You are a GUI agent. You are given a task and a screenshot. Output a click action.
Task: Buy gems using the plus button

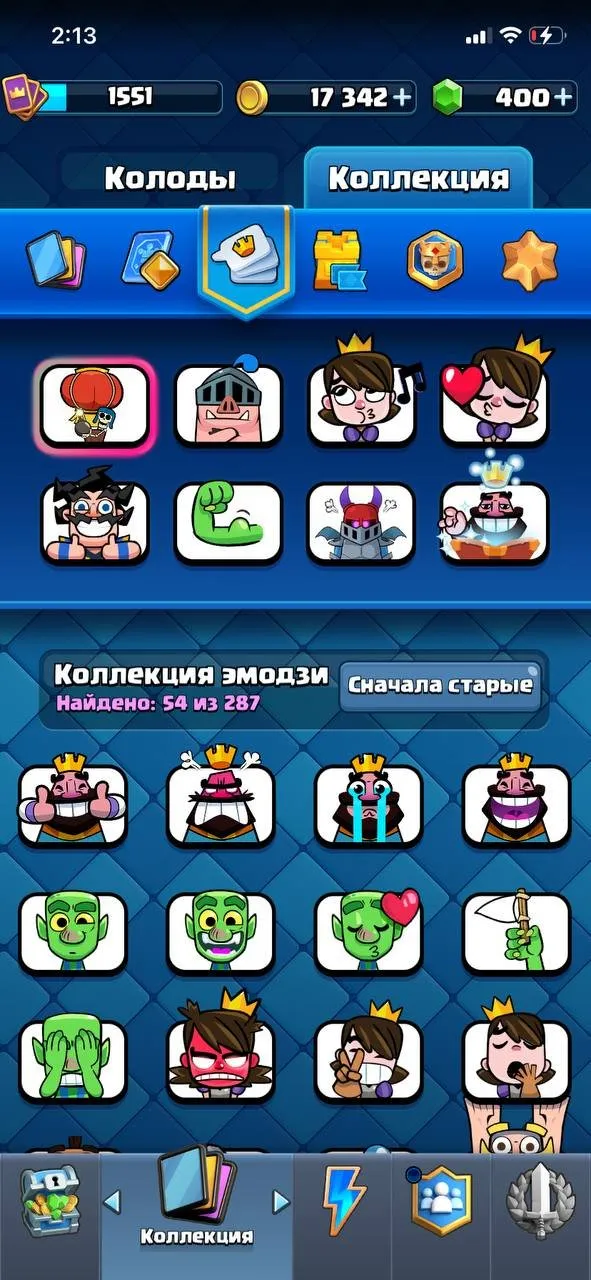[563, 97]
